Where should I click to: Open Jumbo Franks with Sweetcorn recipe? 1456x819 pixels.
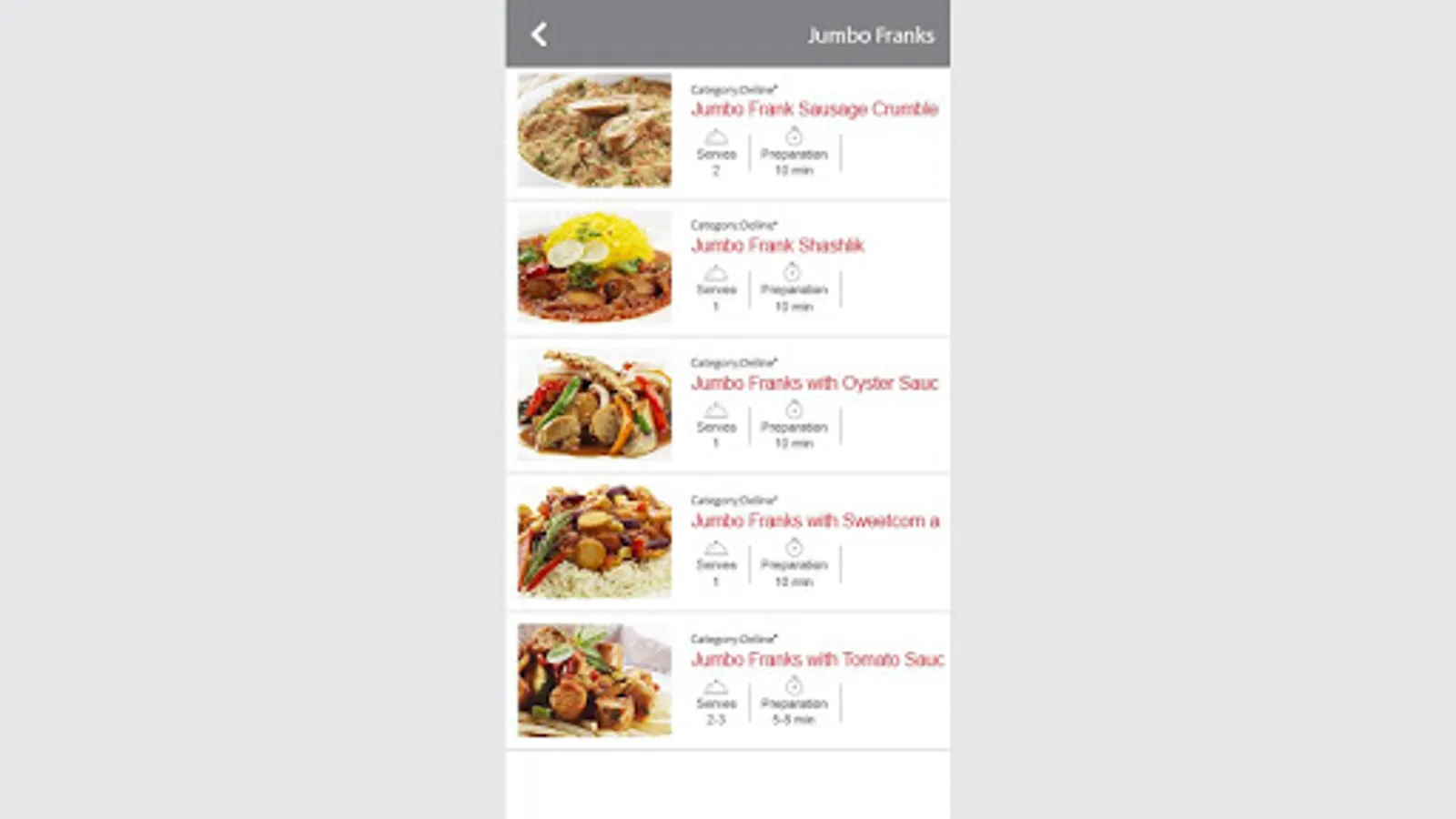pos(814,521)
